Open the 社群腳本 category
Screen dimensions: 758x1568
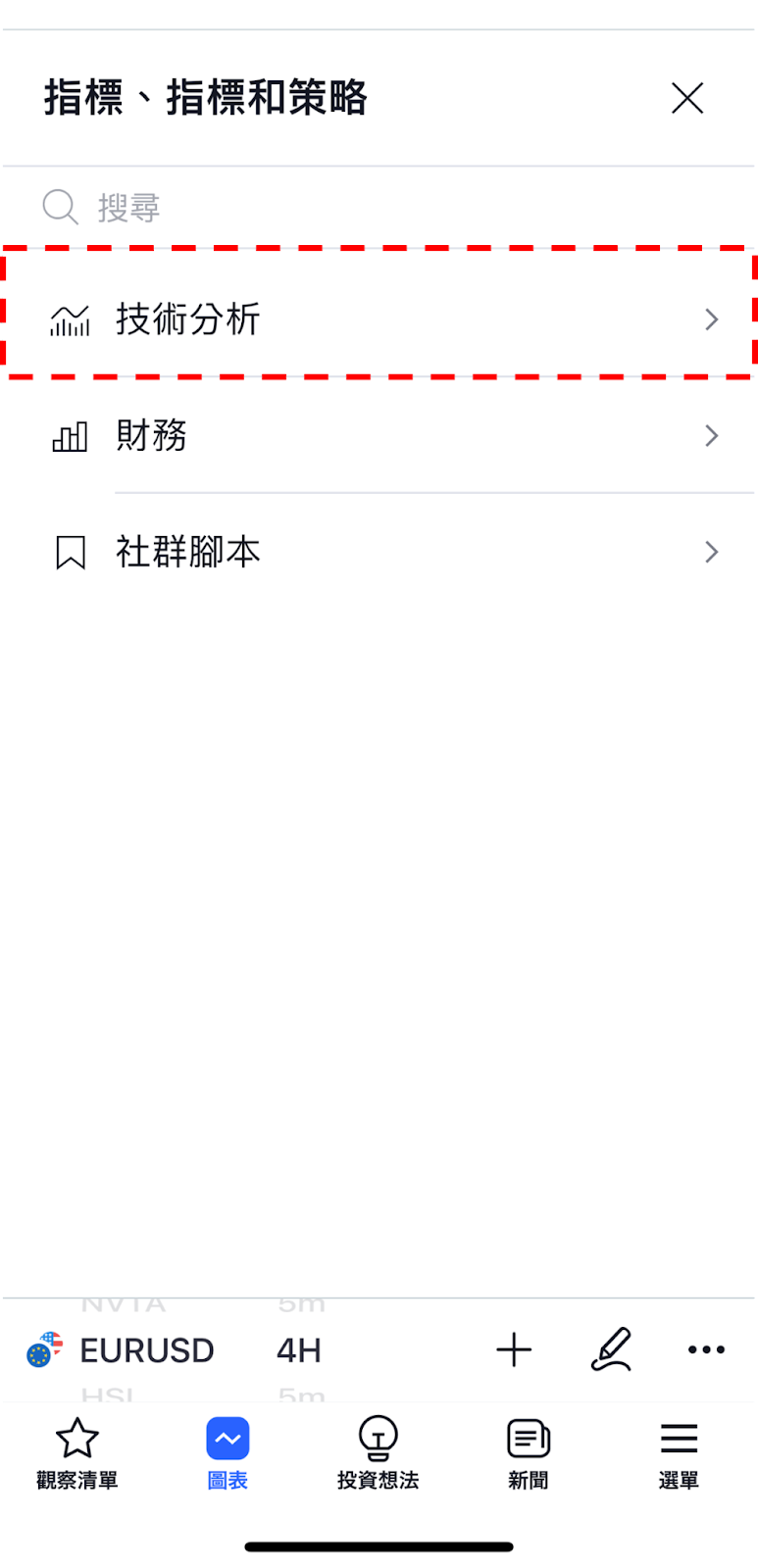pyautogui.click(x=379, y=552)
